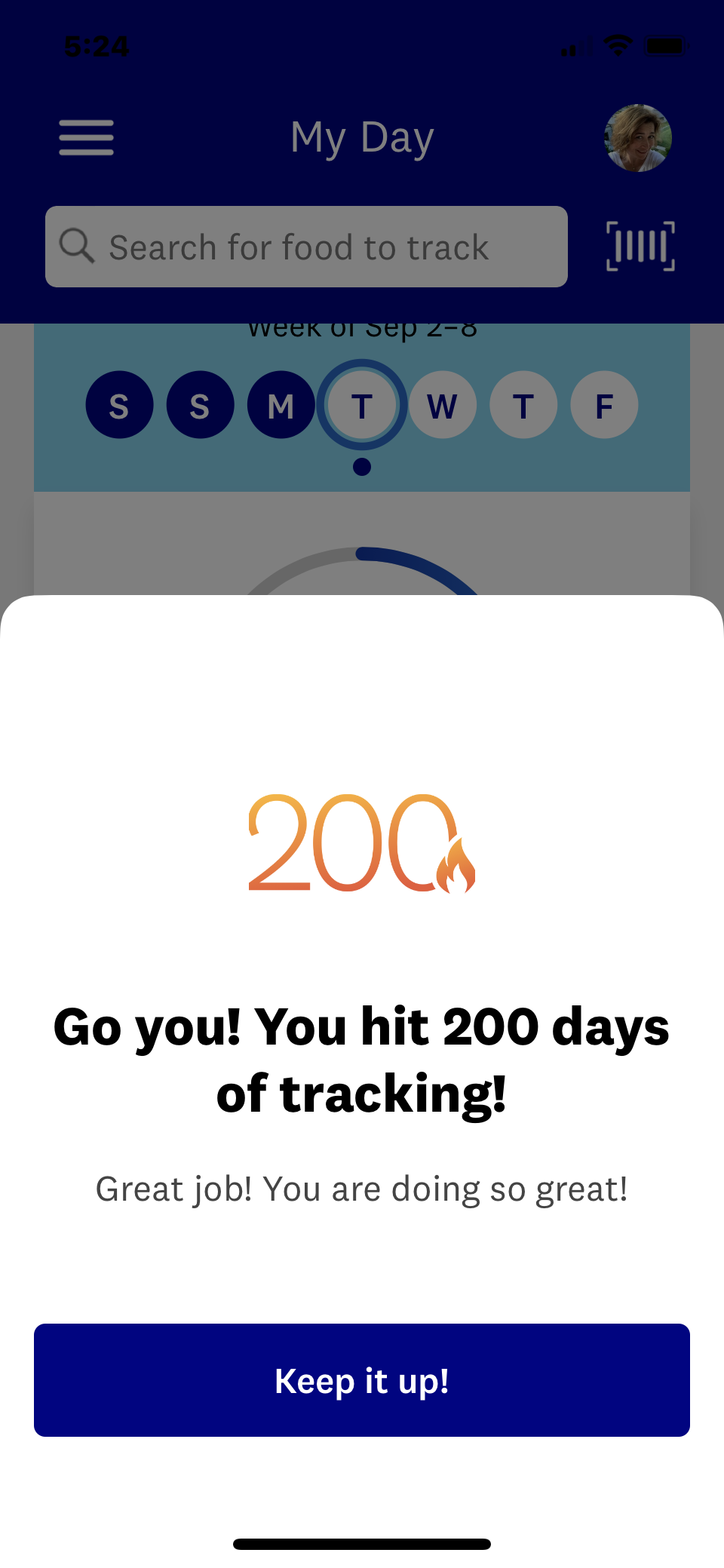Open the barcode scanner
Image resolution: width=724 pixels, height=1568 pixels.
pos(640,247)
